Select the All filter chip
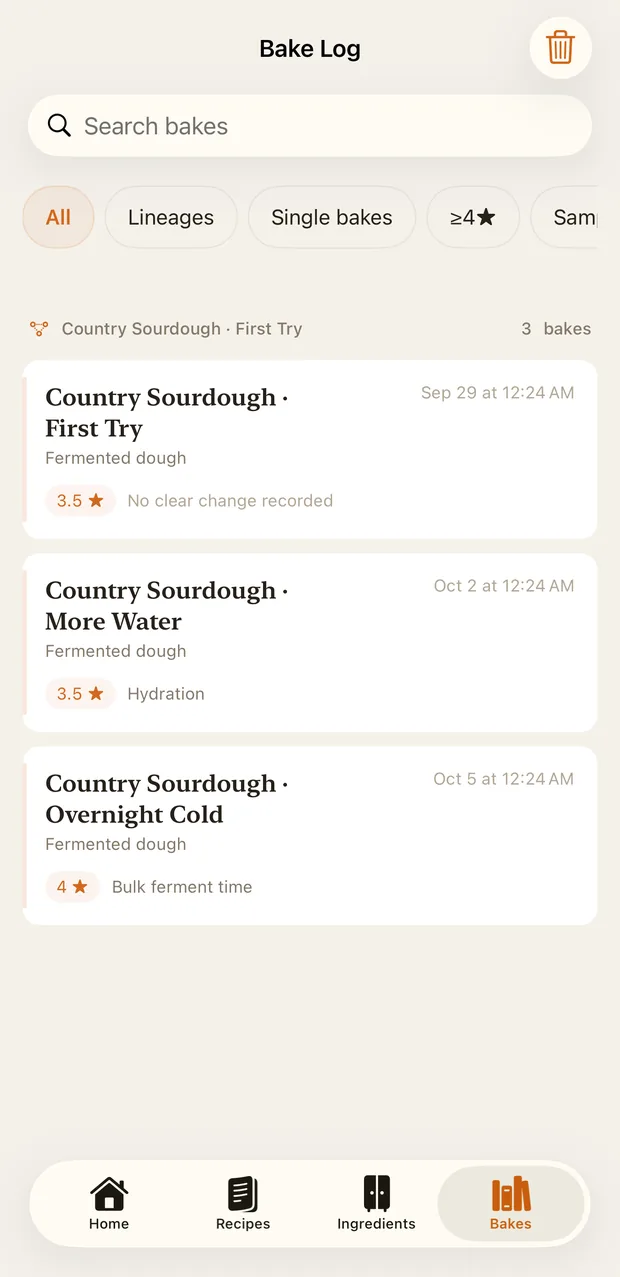This screenshot has width=620, height=1277. pyautogui.click(x=58, y=217)
